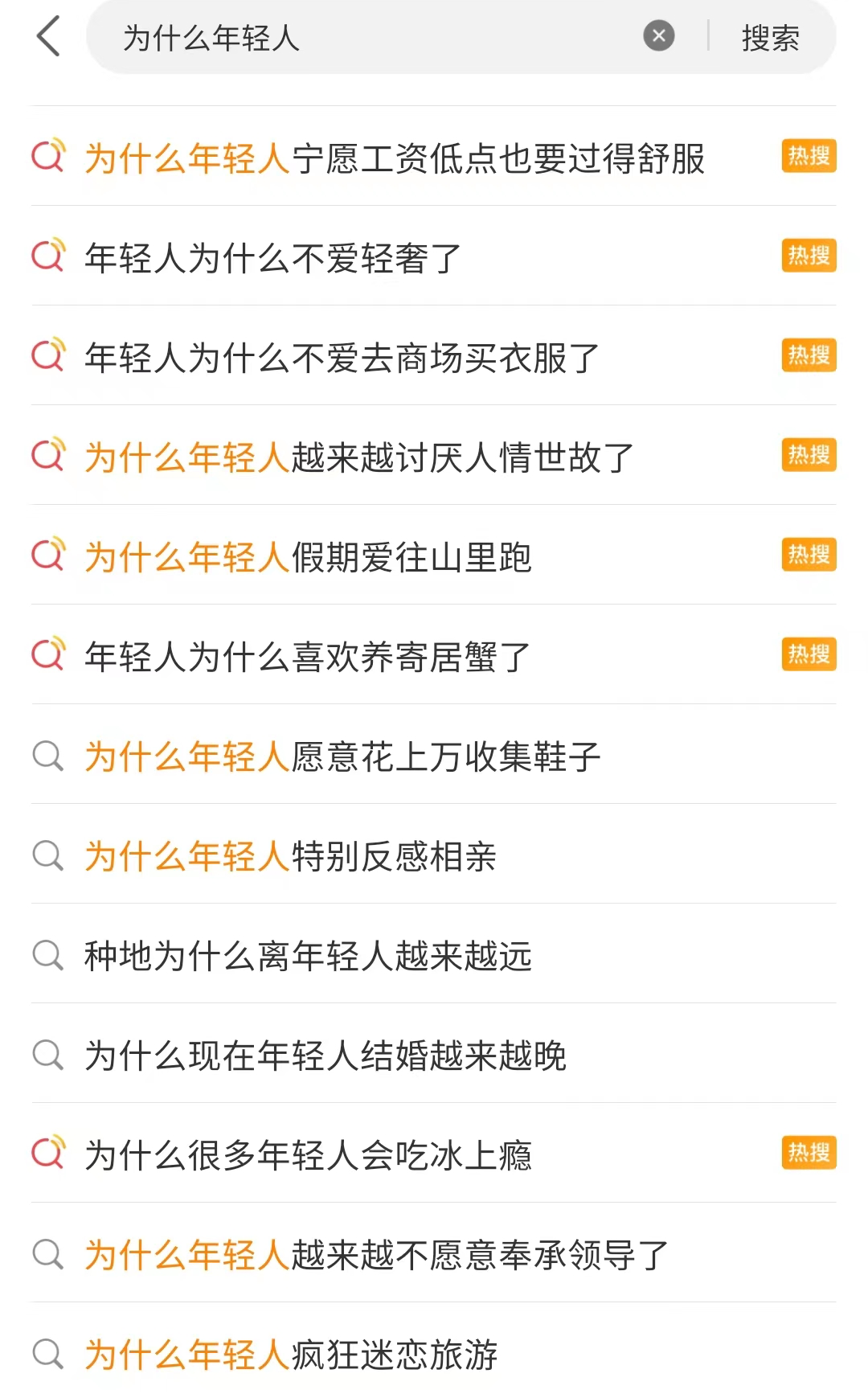Clear the search text with the X
868x1398 pixels.
coord(659,35)
